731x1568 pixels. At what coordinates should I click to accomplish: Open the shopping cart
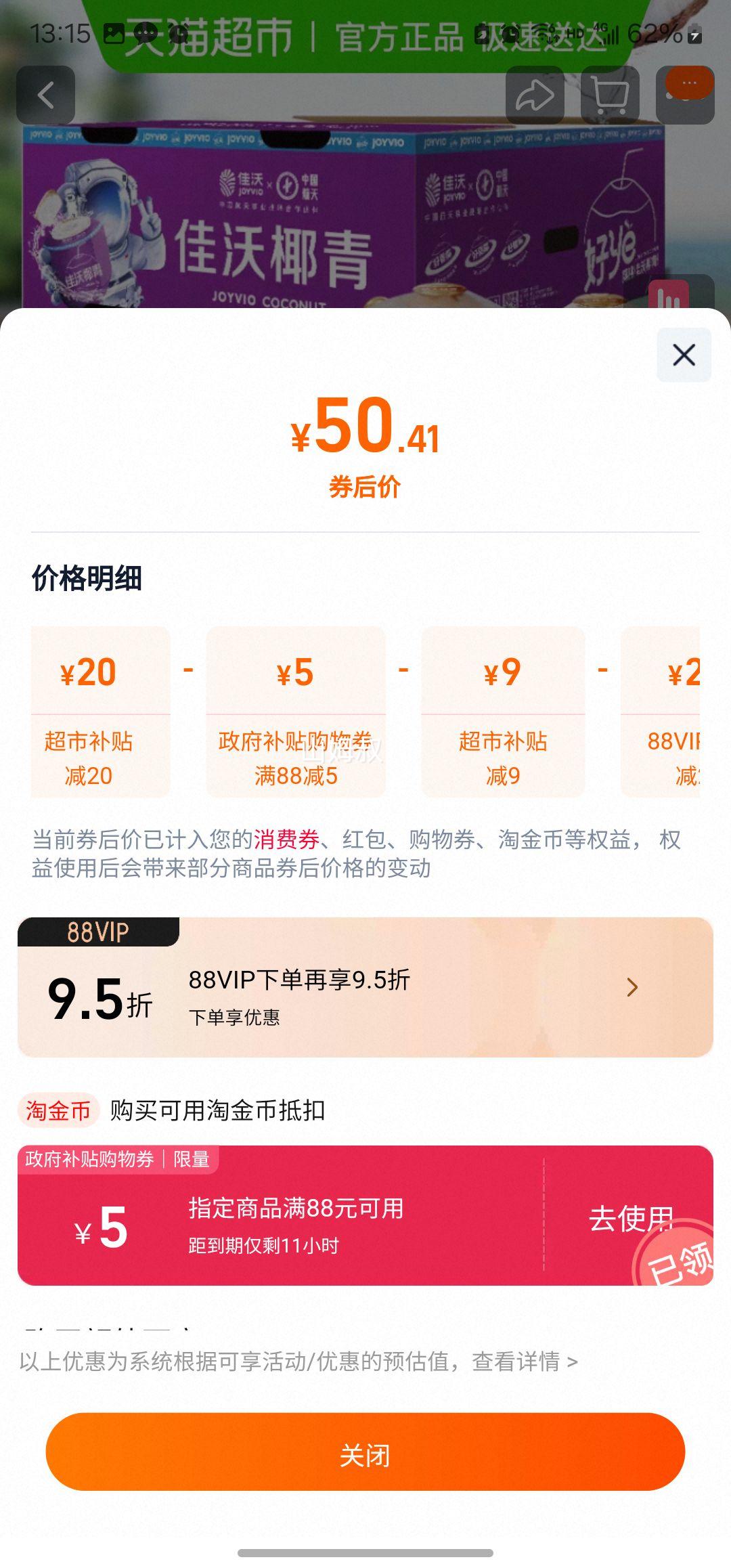pos(608,93)
